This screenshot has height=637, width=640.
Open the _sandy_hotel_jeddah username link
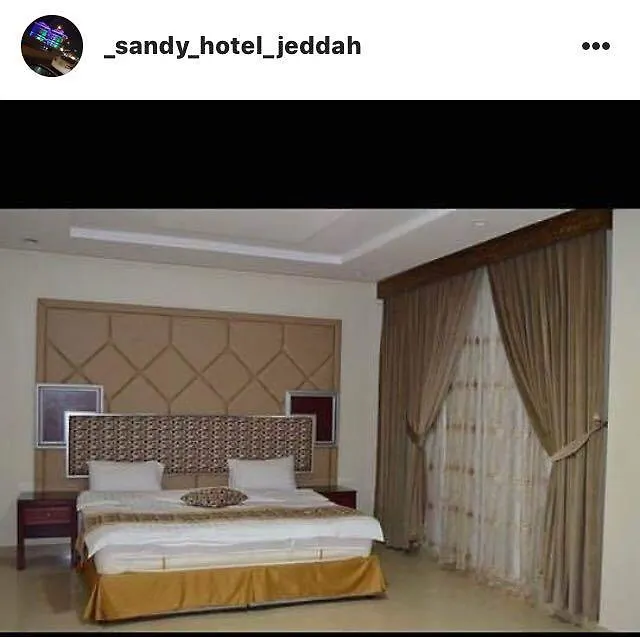tap(232, 46)
